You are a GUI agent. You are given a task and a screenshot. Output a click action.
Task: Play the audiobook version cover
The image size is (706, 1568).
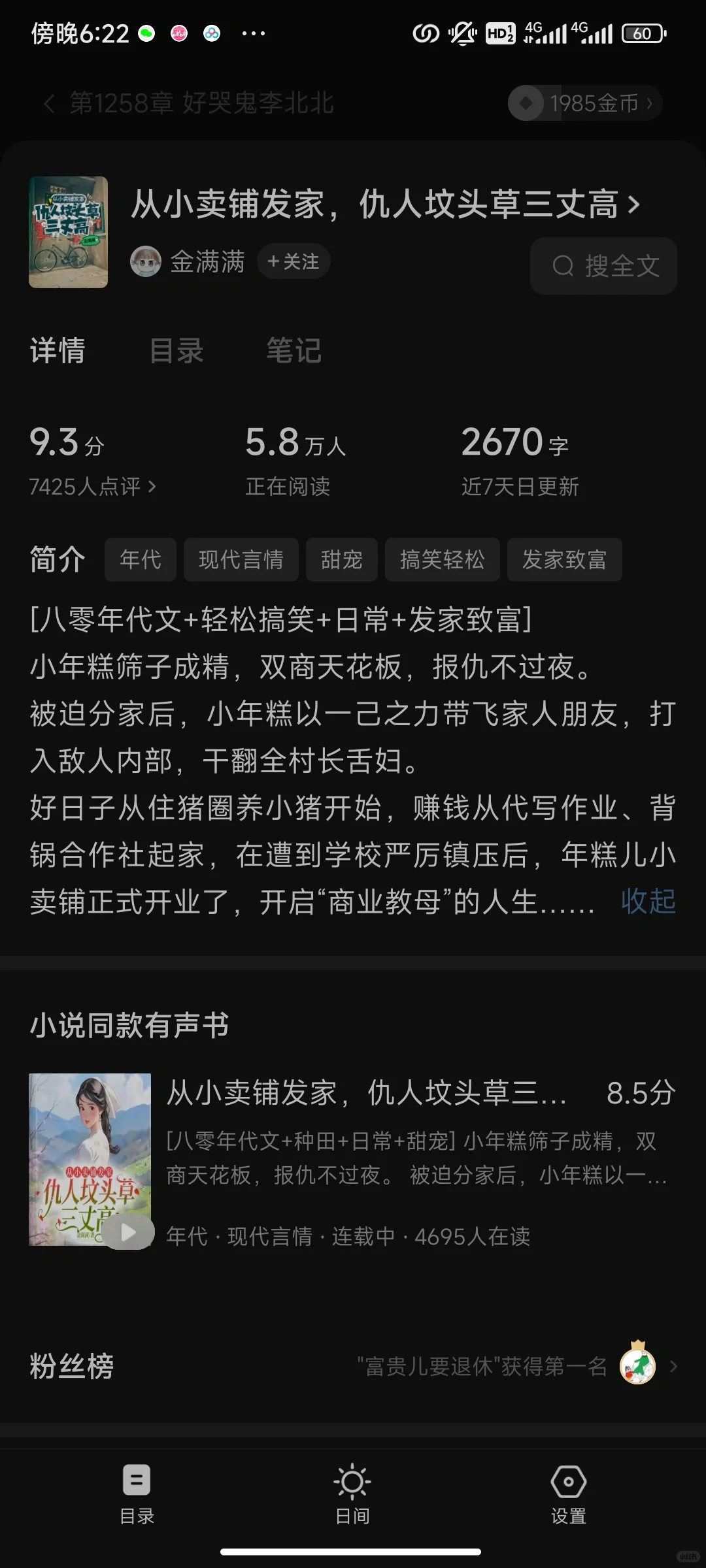click(x=128, y=1232)
